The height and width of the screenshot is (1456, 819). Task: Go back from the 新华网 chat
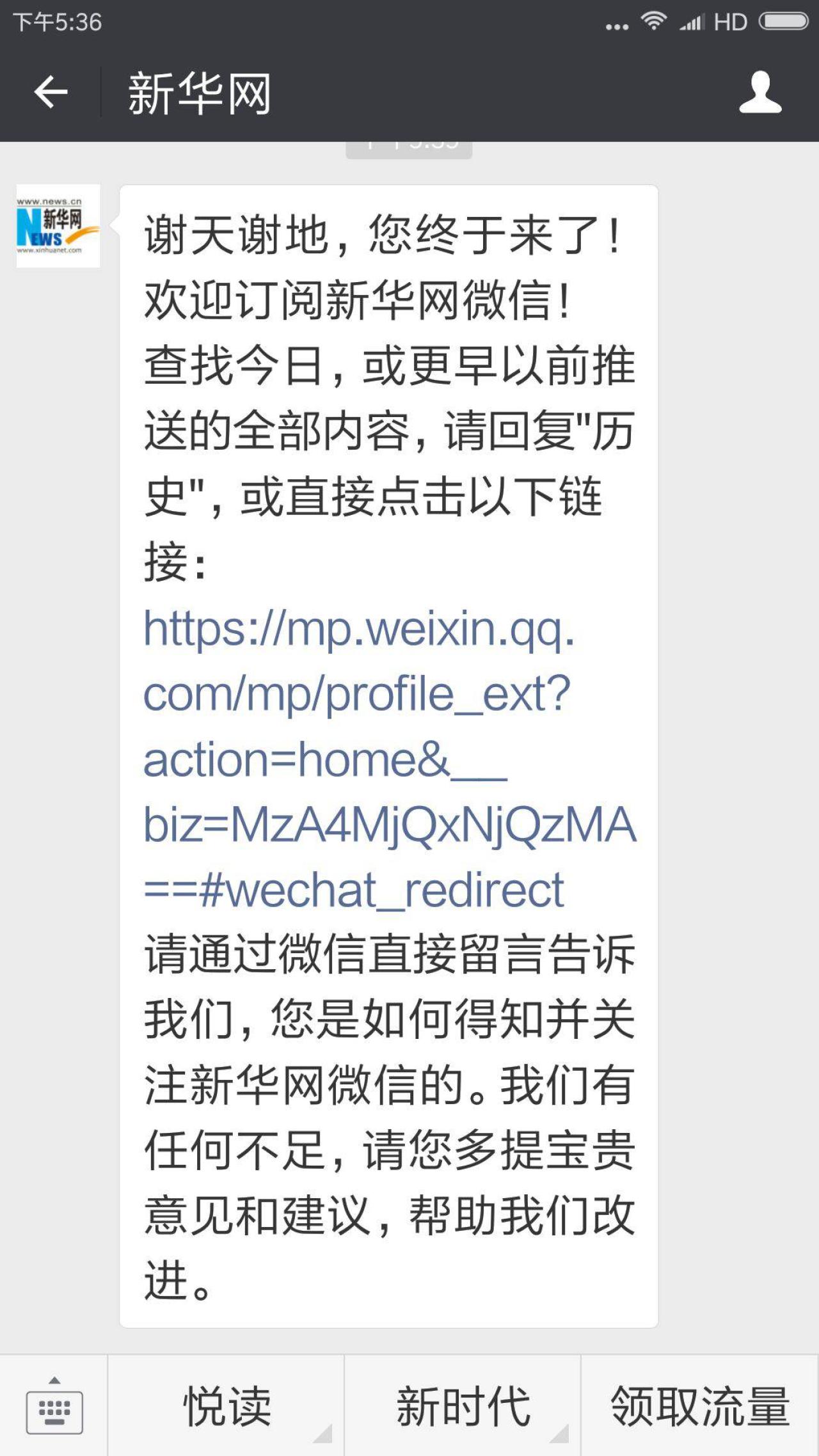(51, 93)
